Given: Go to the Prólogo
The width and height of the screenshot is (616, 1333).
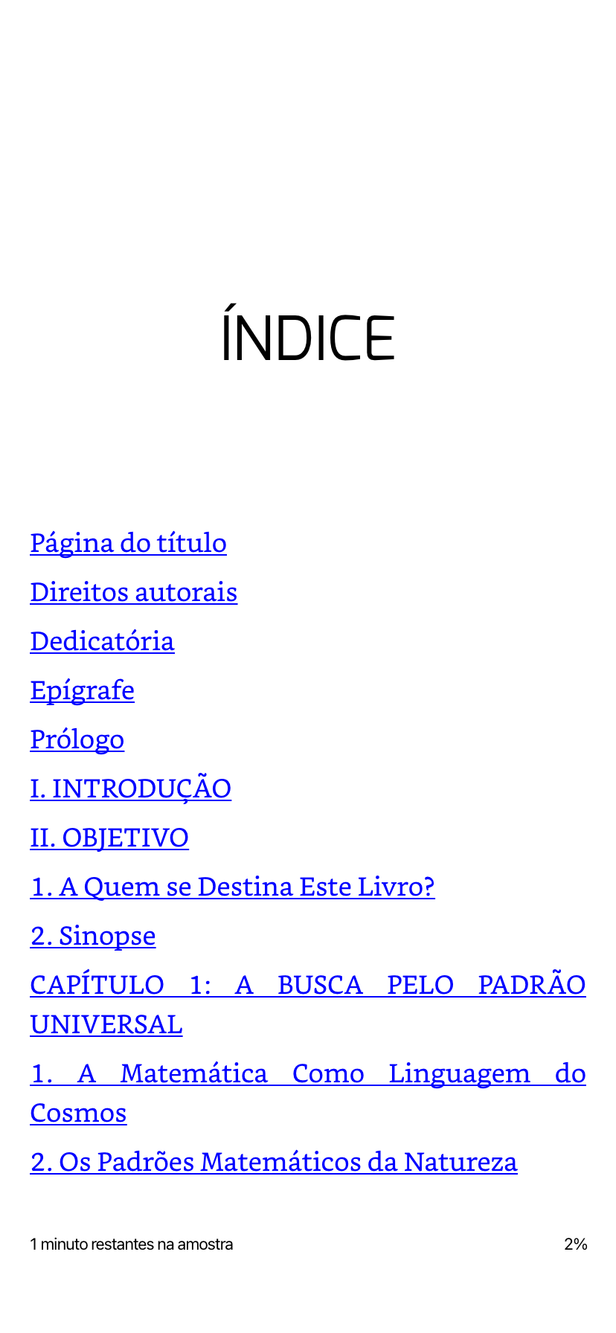Looking at the screenshot, I should click(77, 740).
